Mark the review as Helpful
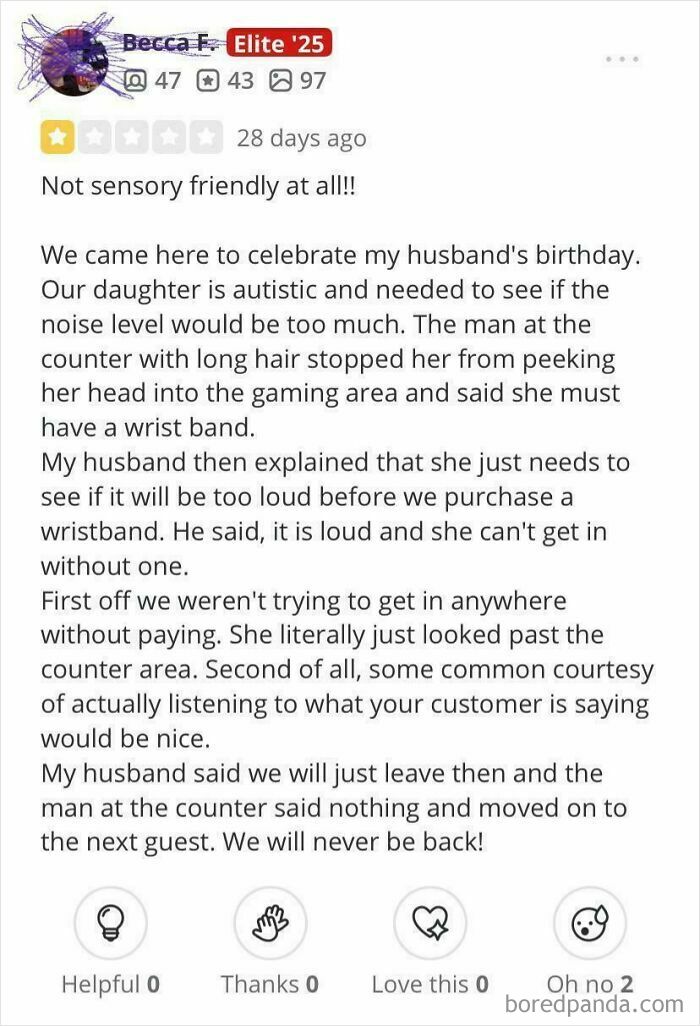Screen dimensions: 700x1026 coord(110,923)
